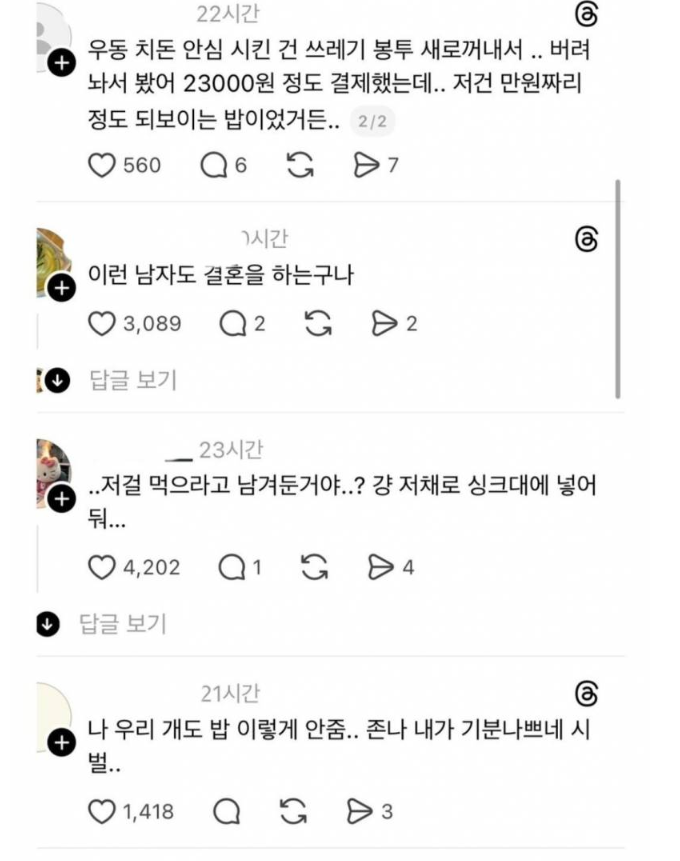The image size is (680, 861).
Task: Repost the 우리 개도 밥 comment
Action: (x=294, y=811)
